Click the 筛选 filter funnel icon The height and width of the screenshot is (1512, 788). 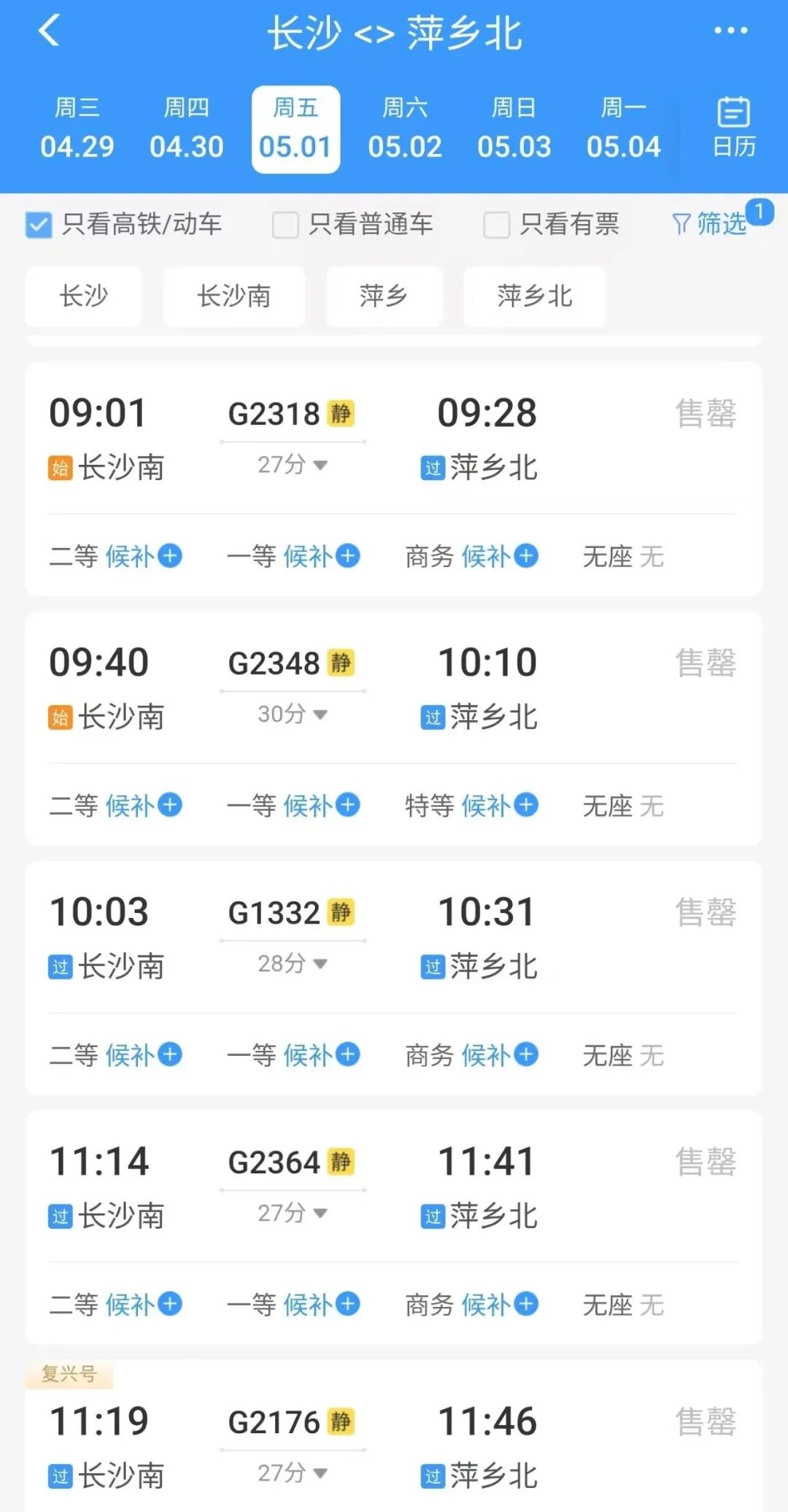point(683,224)
